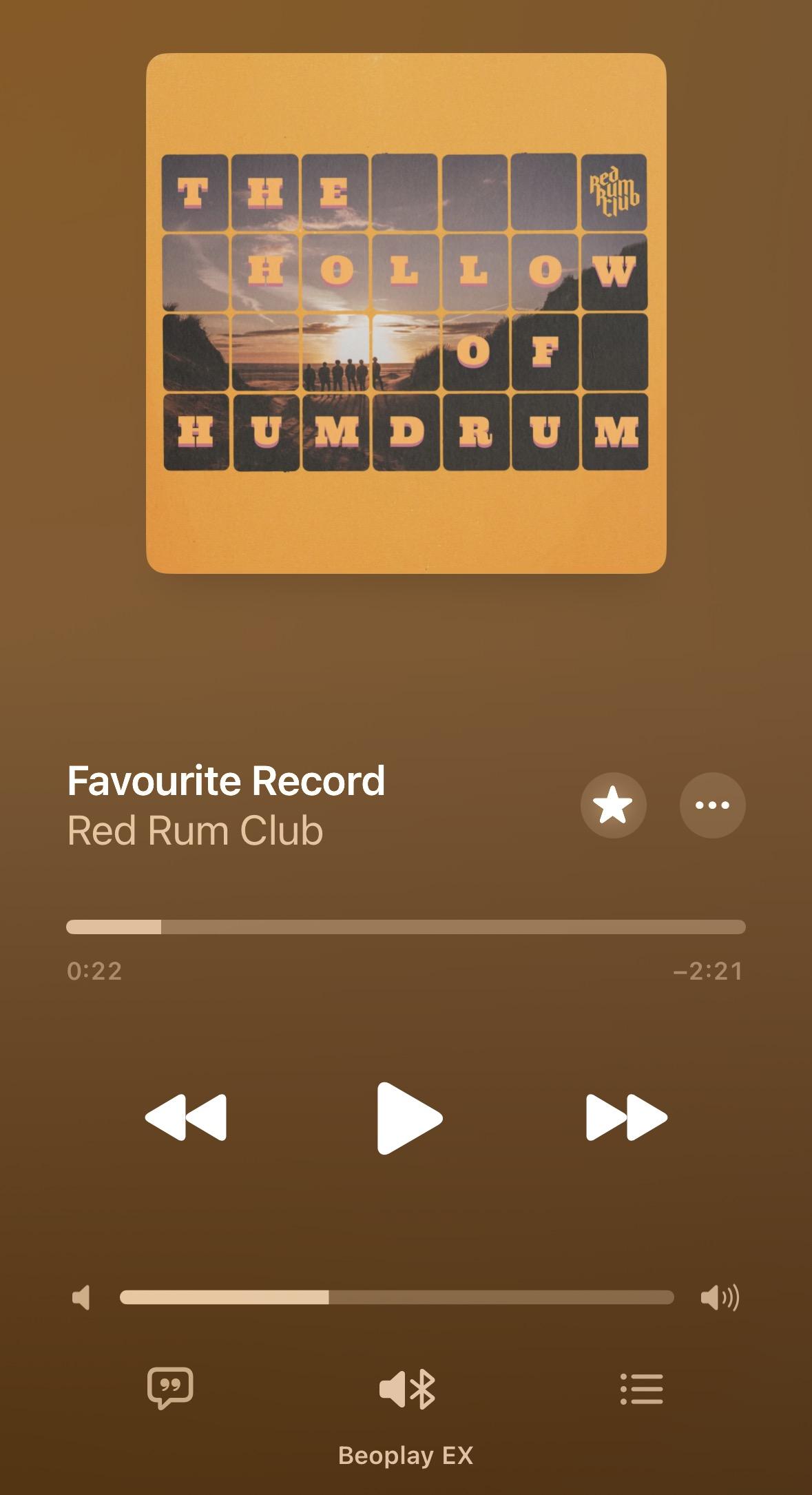Screen dimensions: 812x1495
Task: Open the three-dot more options menu
Action: click(712, 805)
